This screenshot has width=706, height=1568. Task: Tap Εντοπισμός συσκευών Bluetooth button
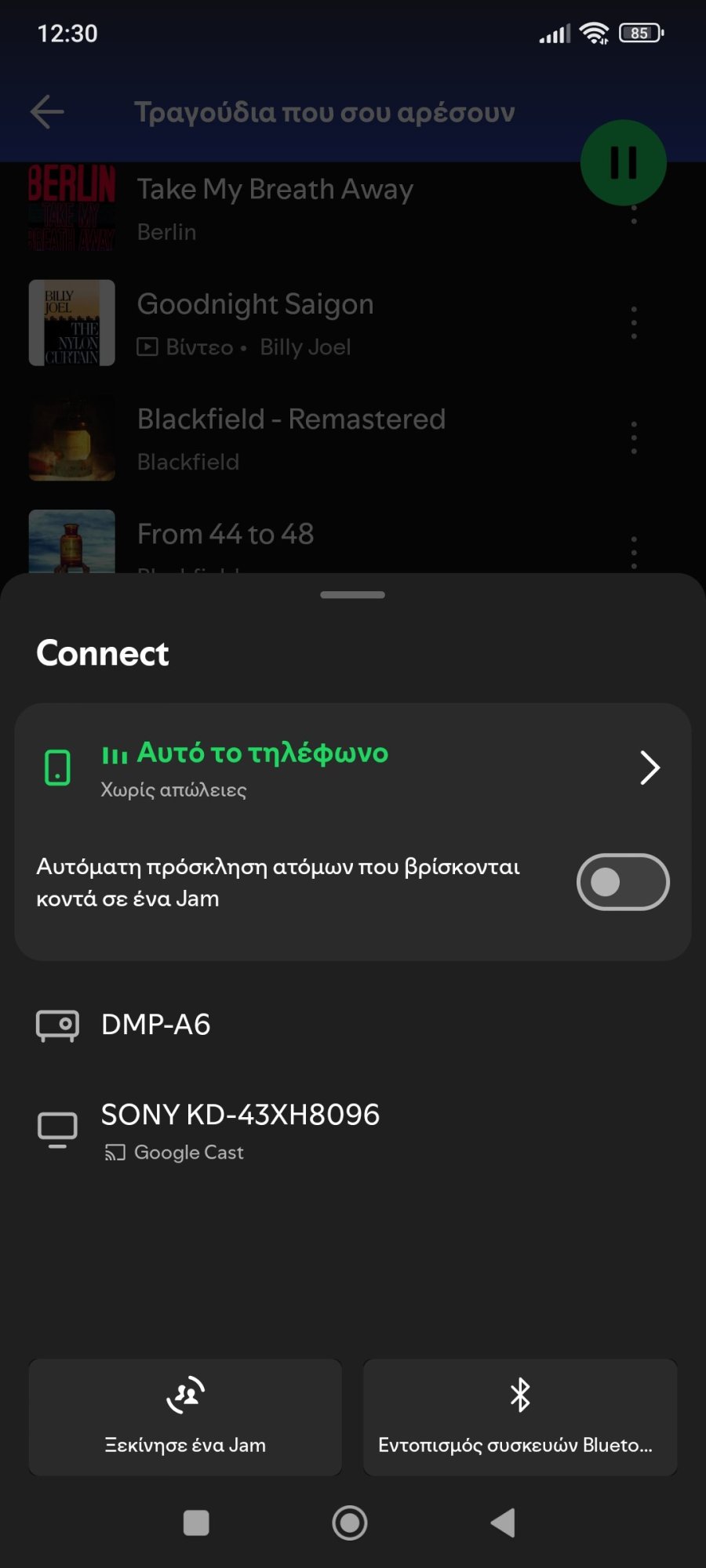(520, 1417)
